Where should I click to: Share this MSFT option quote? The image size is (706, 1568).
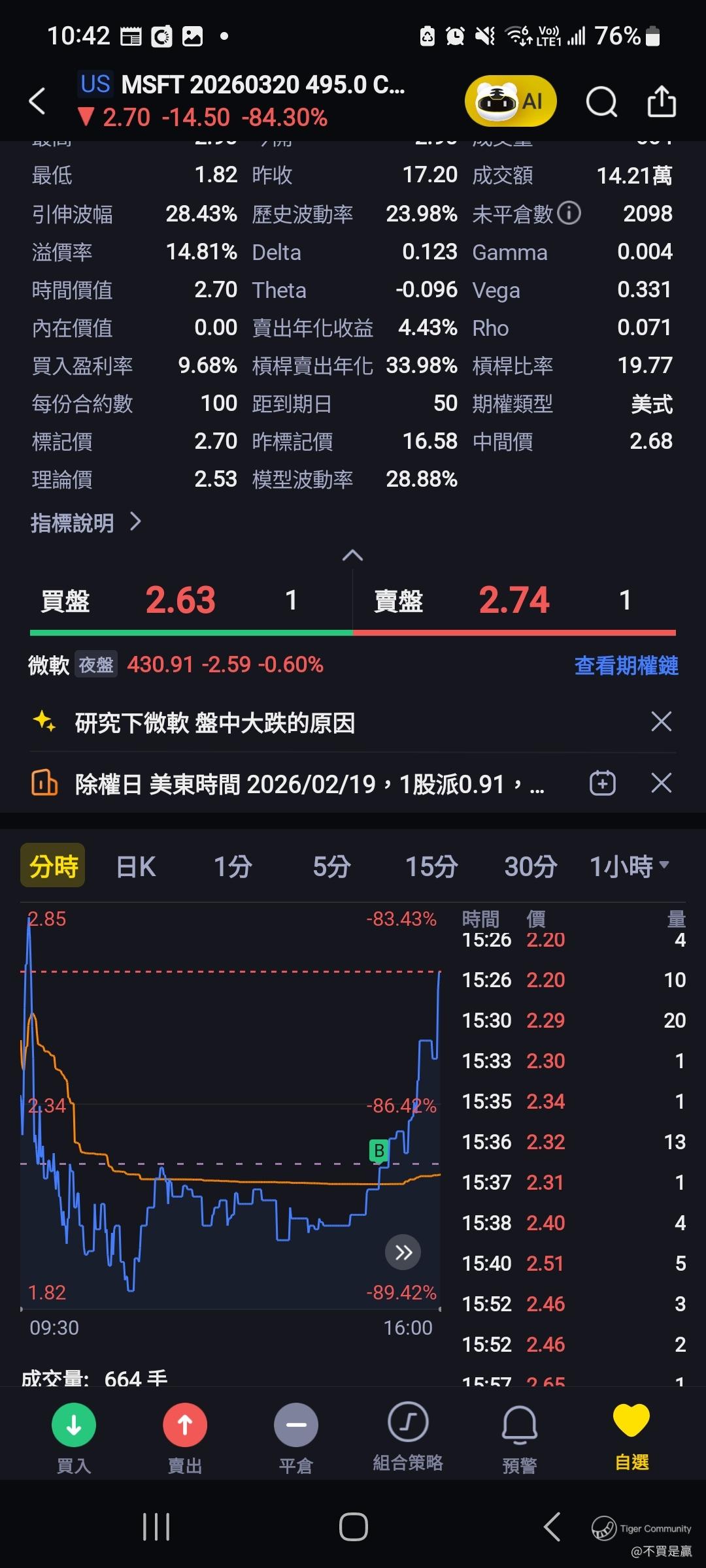[x=662, y=101]
